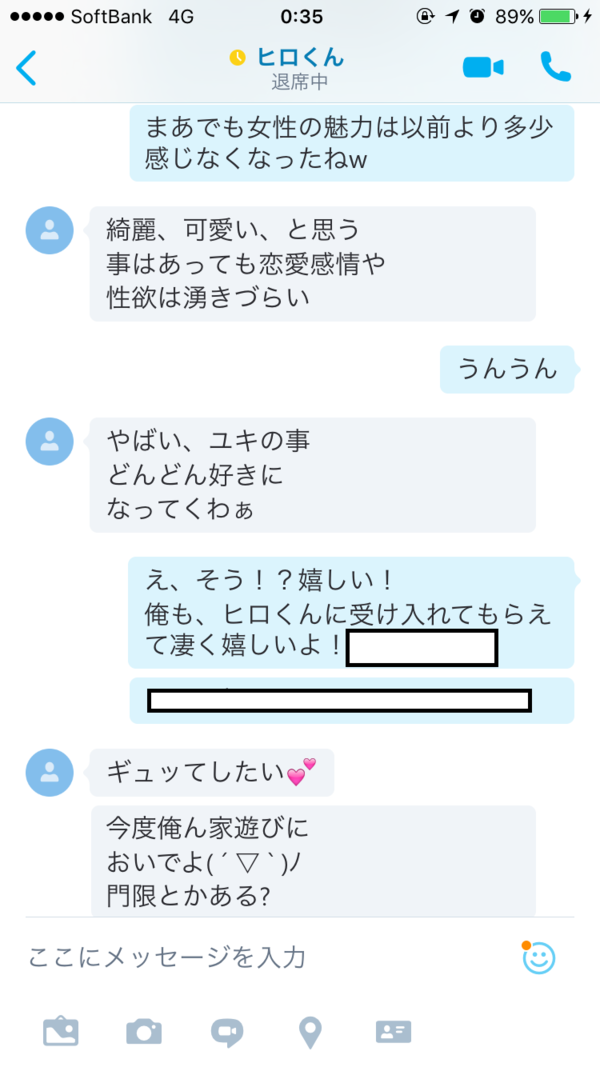Open the camera to take a photo
Viewport: 600px width, 1067px height.
pos(144,1032)
